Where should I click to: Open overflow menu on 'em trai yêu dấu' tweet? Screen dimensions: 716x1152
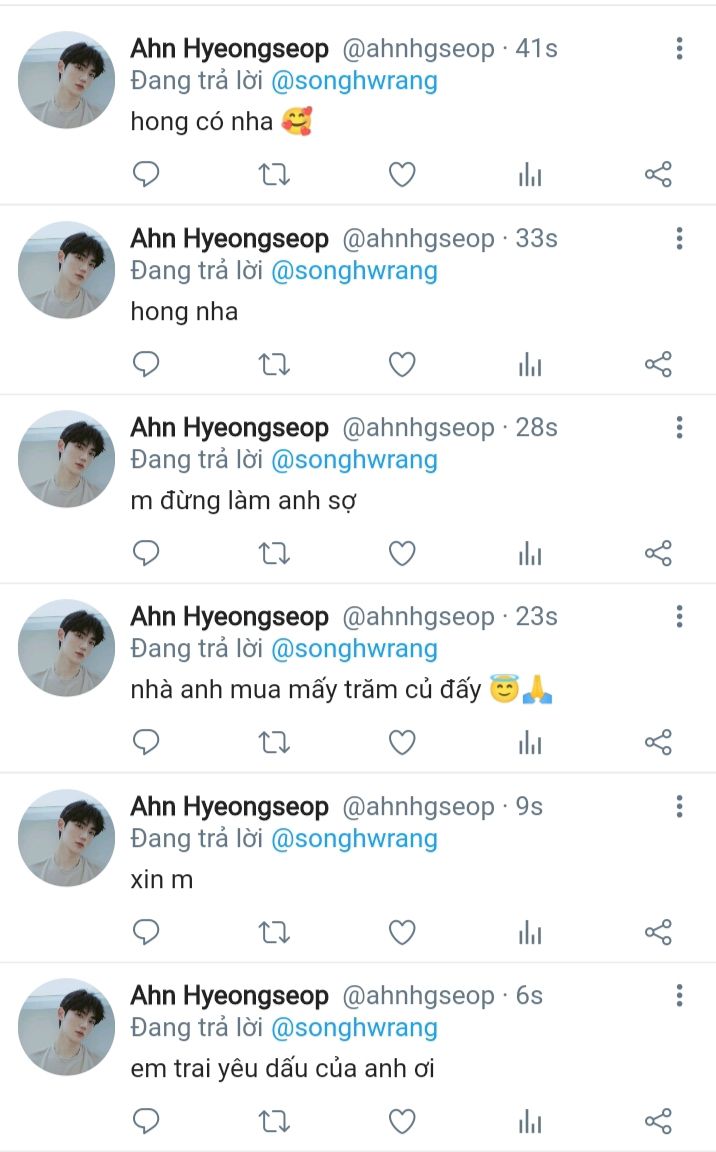pos(679,995)
